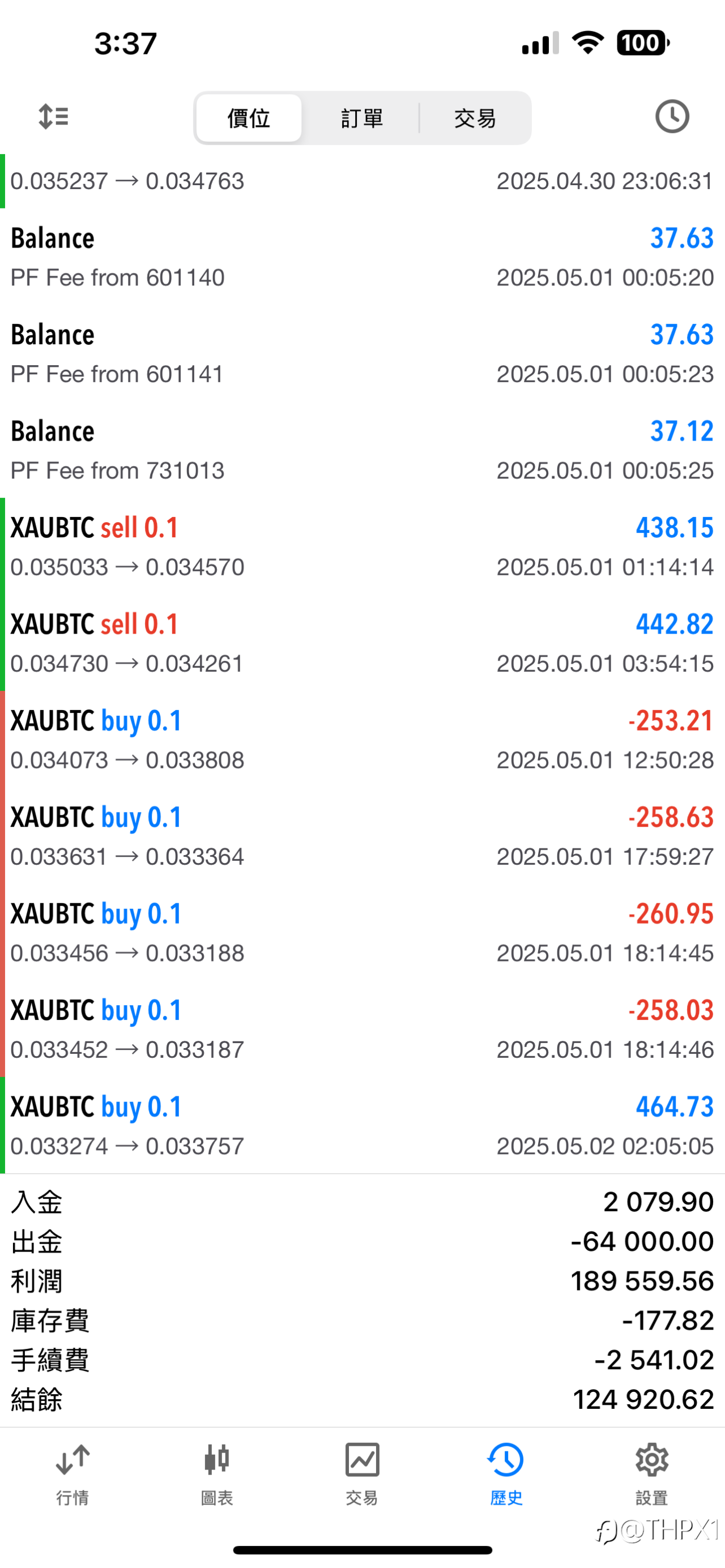725x1568 pixels.
Task: Expand the XAUBTC sell trade with 442.82 profit
Action: click(362, 643)
